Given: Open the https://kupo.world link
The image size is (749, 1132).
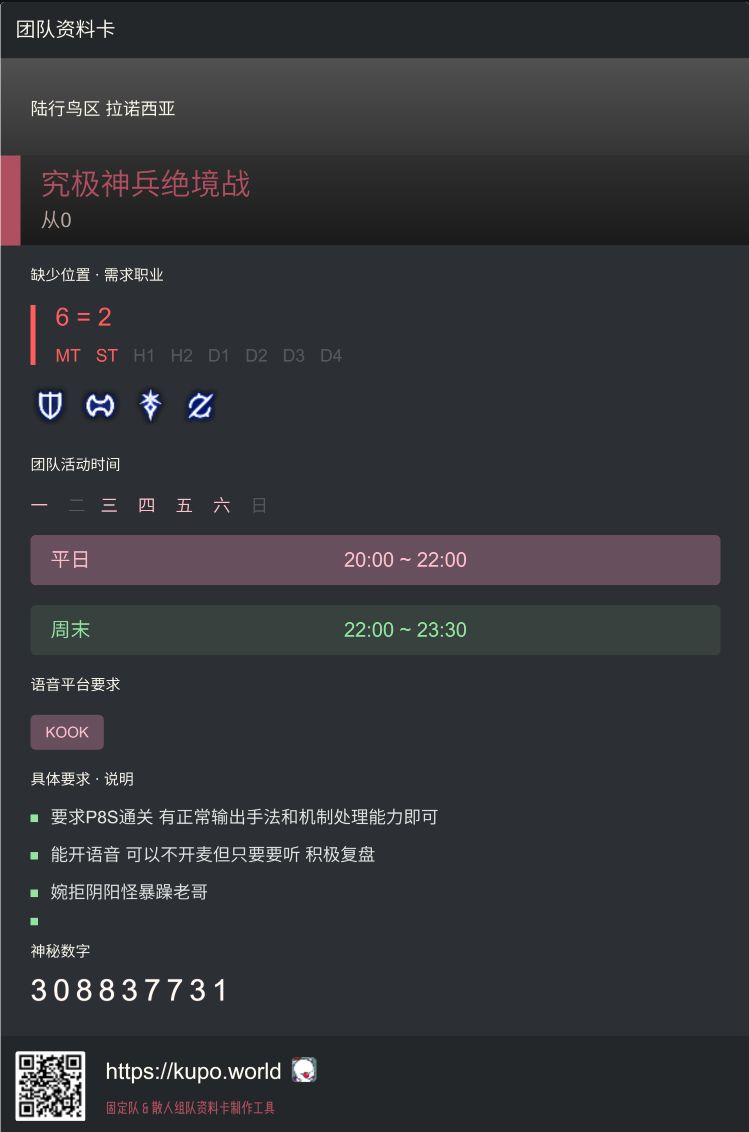Looking at the screenshot, I should [x=196, y=1071].
